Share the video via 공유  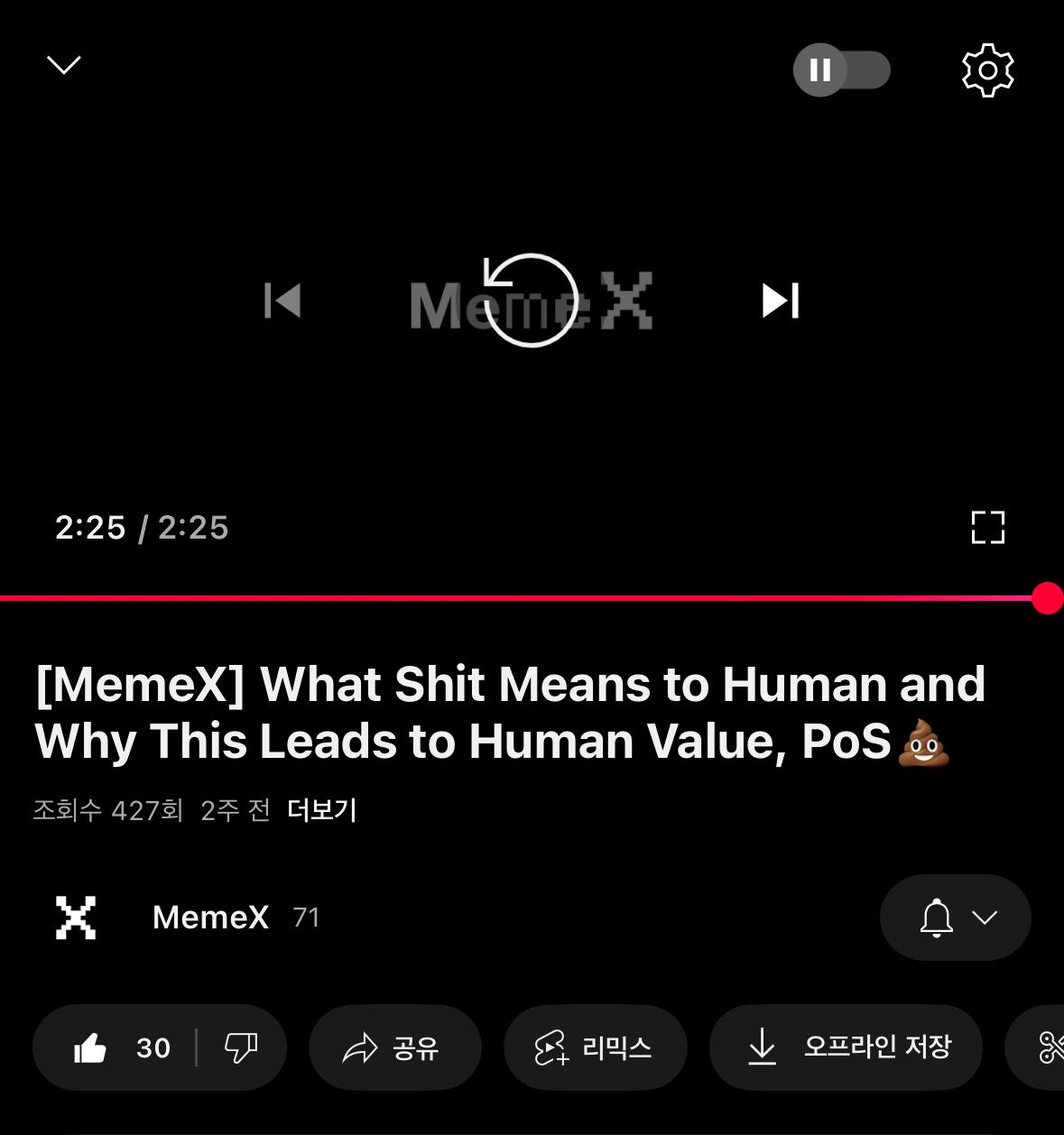pos(393,1047)
